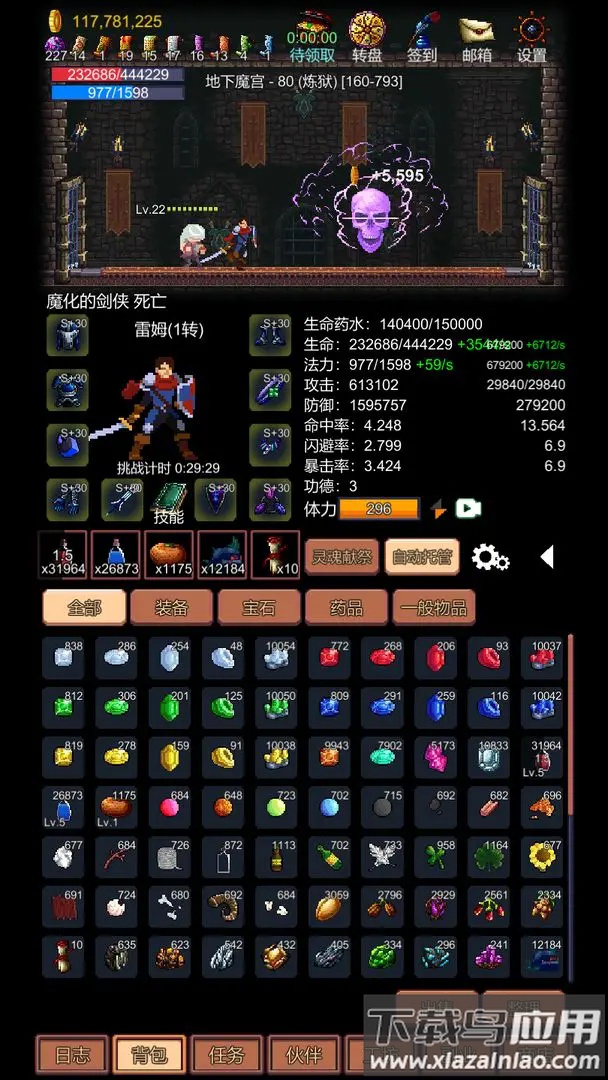Open the 转盘 wheel
This screenshot has width=608, height=1080.
367,37
